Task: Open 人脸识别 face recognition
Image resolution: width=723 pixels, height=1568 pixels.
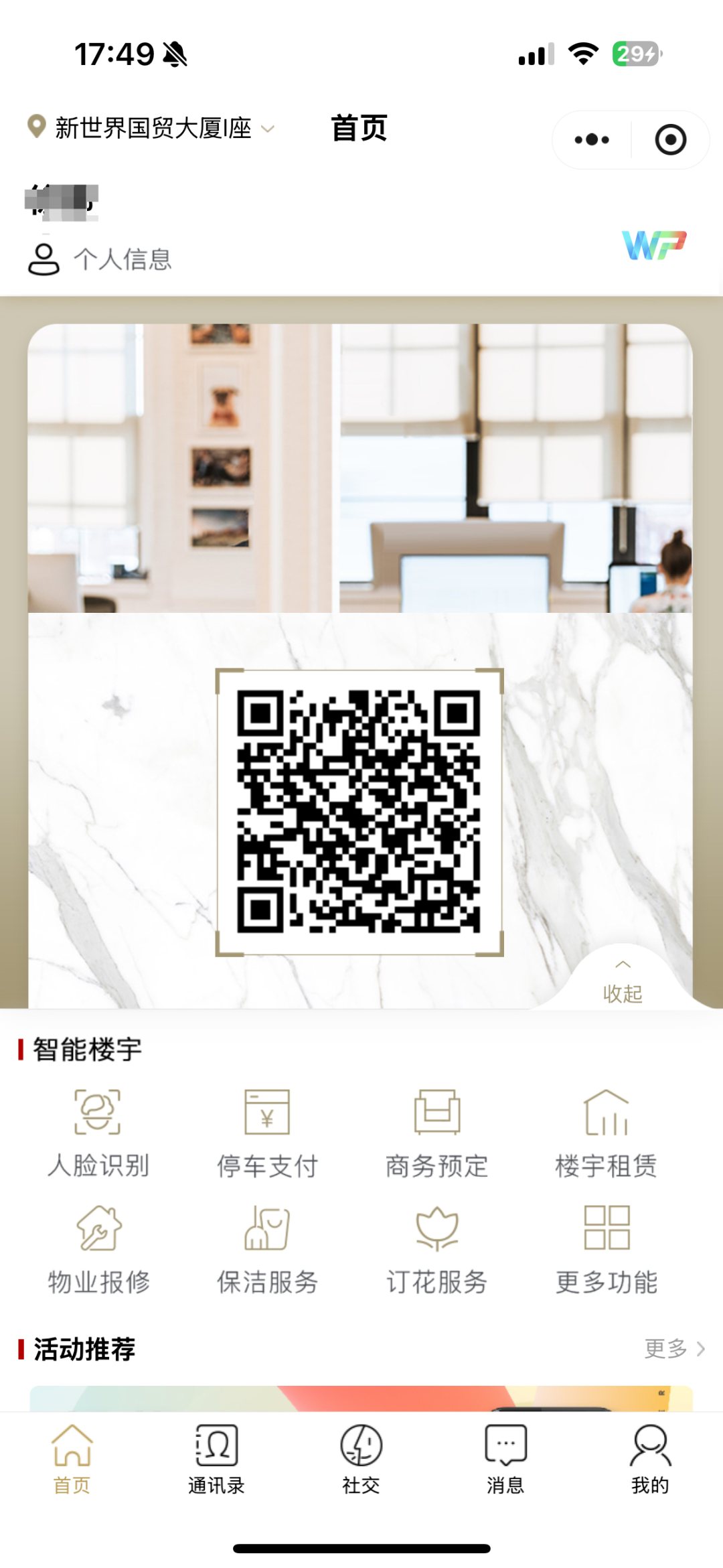Action: tap(98, 1133)
